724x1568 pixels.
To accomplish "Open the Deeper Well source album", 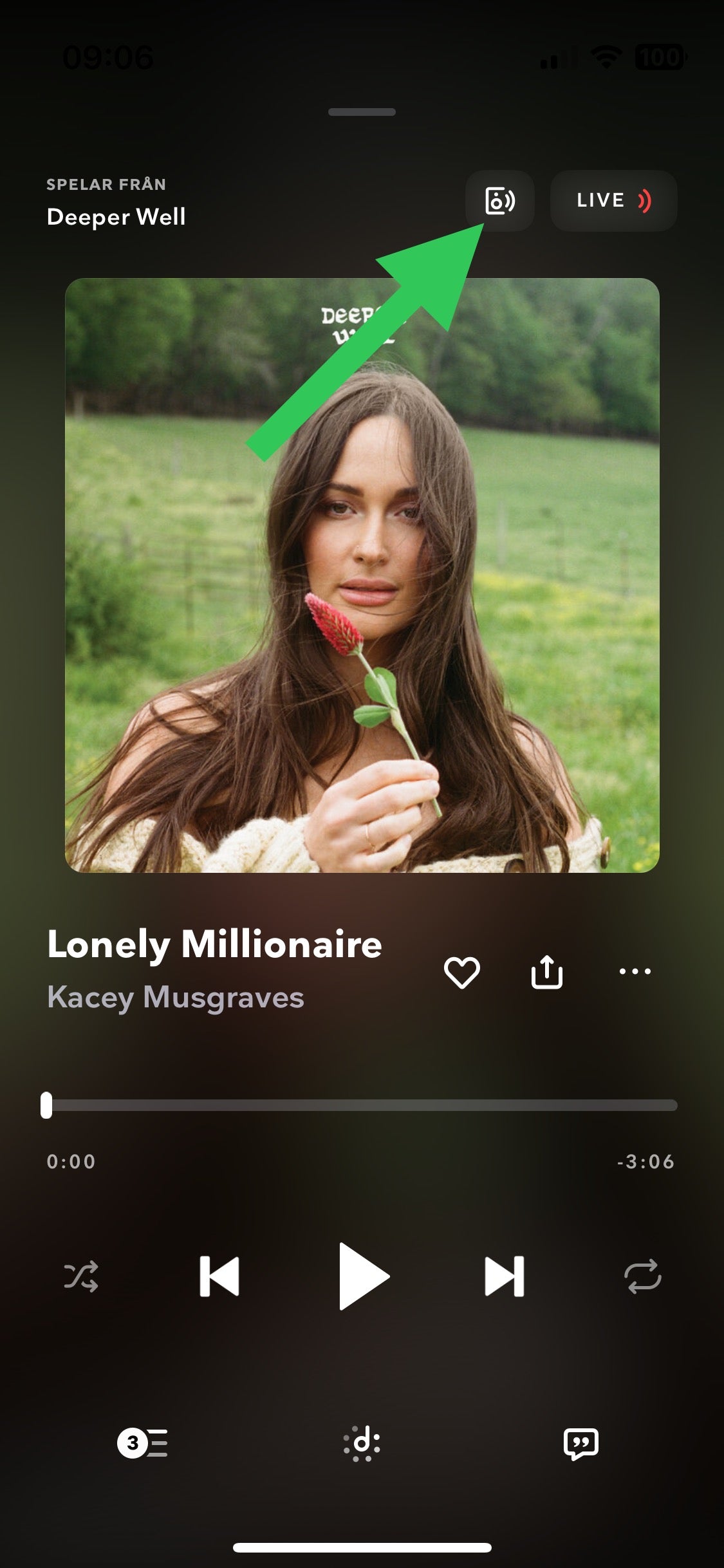I will (116, 217).
